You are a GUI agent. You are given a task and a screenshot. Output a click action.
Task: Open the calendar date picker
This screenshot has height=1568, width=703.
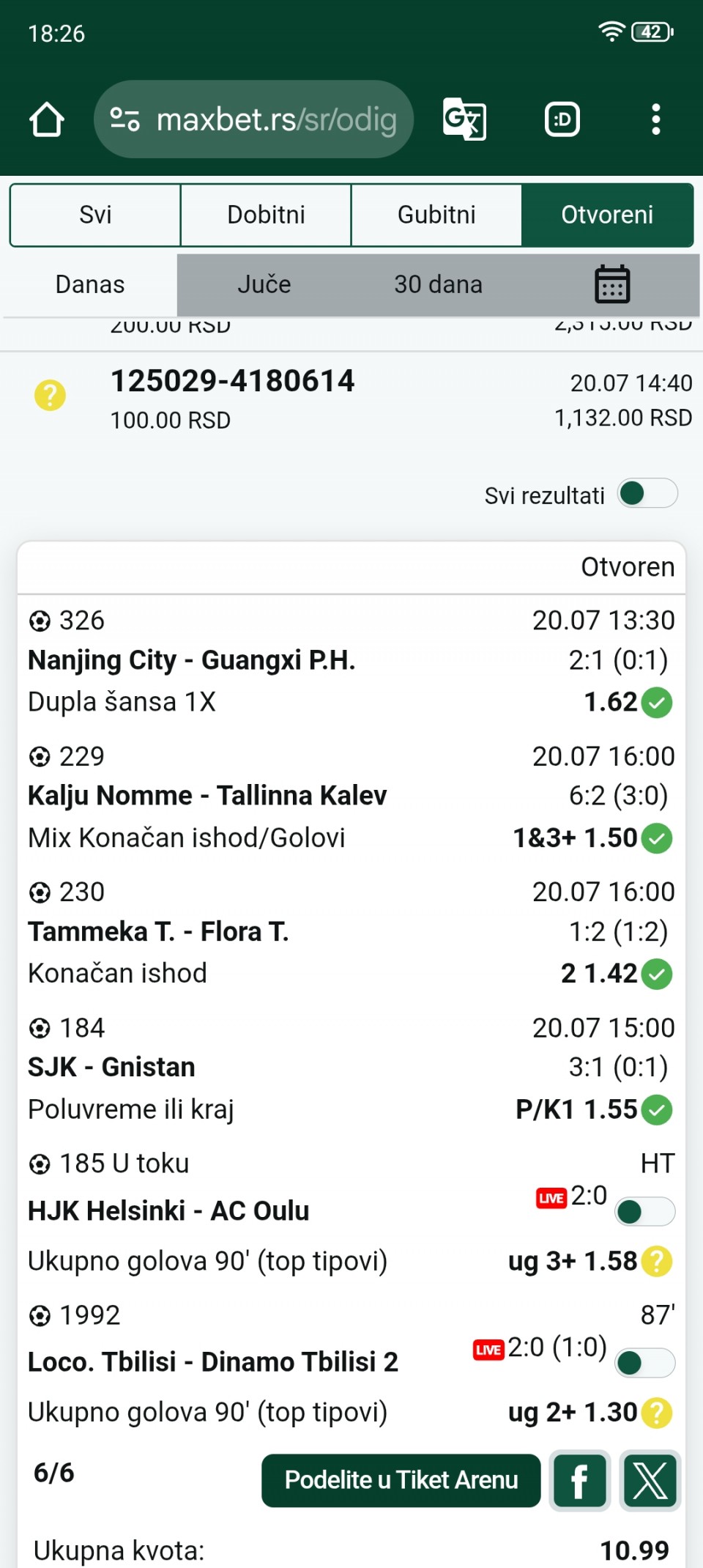point(612,284)
